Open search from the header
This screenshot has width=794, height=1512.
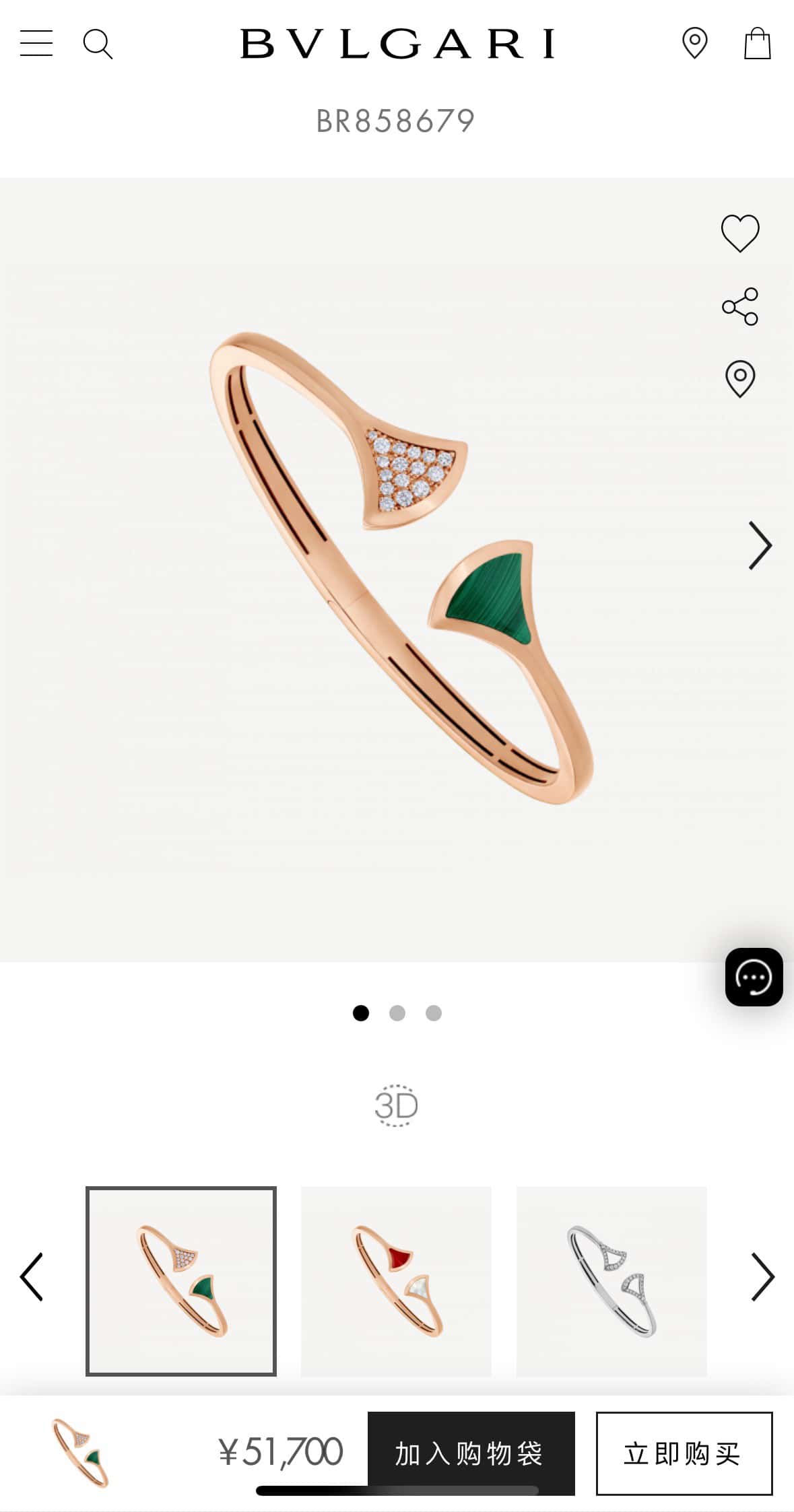pyautogui.click(x=98, y=44)
